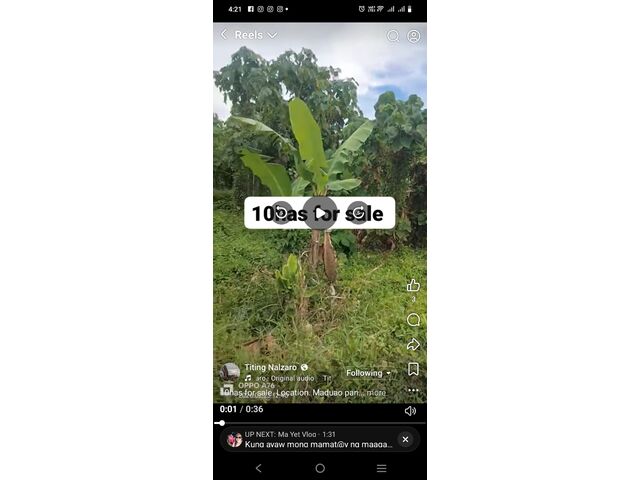Go back from Reels
Image resolution: width=640 pixels, height=480 pixels.
tap(224, 34)
